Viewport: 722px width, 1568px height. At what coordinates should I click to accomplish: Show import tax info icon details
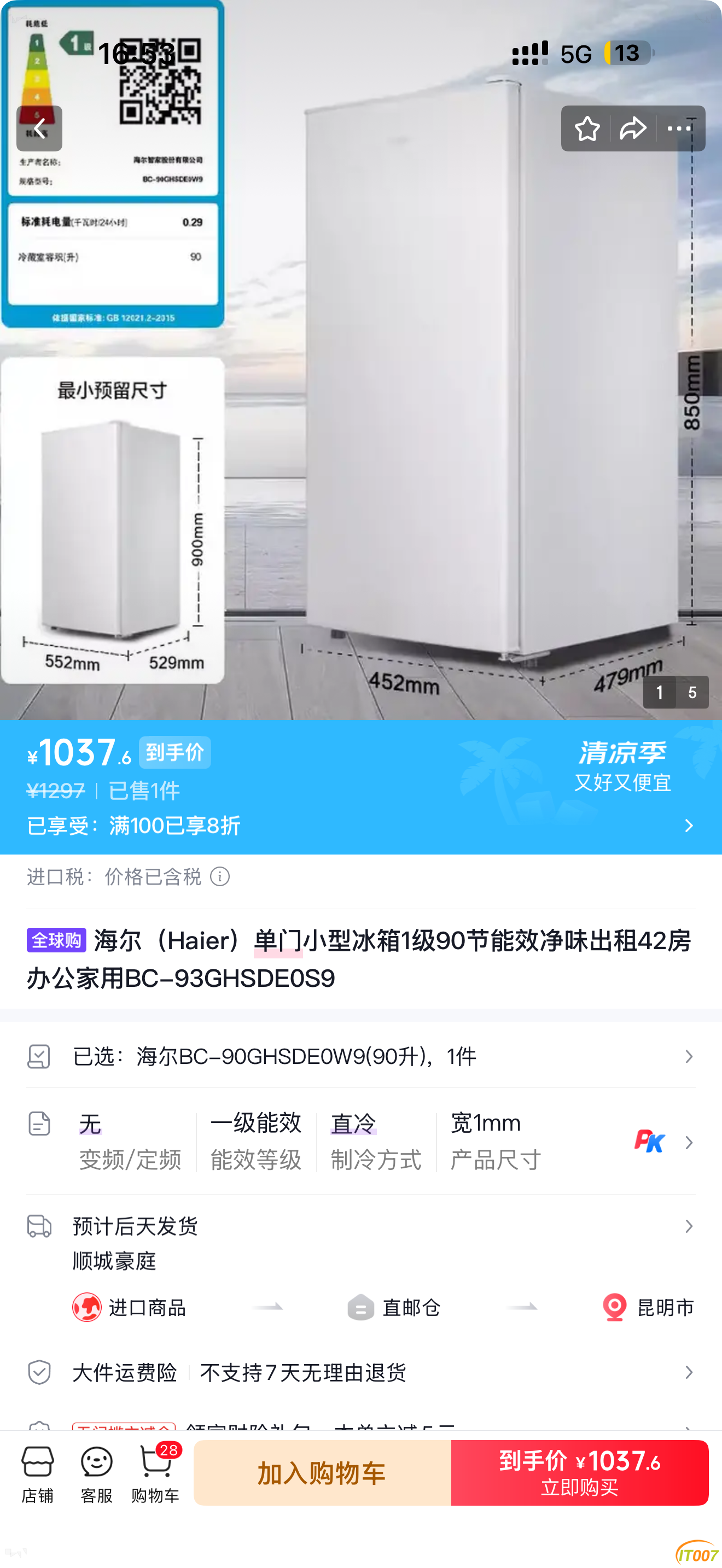point(220,876)
